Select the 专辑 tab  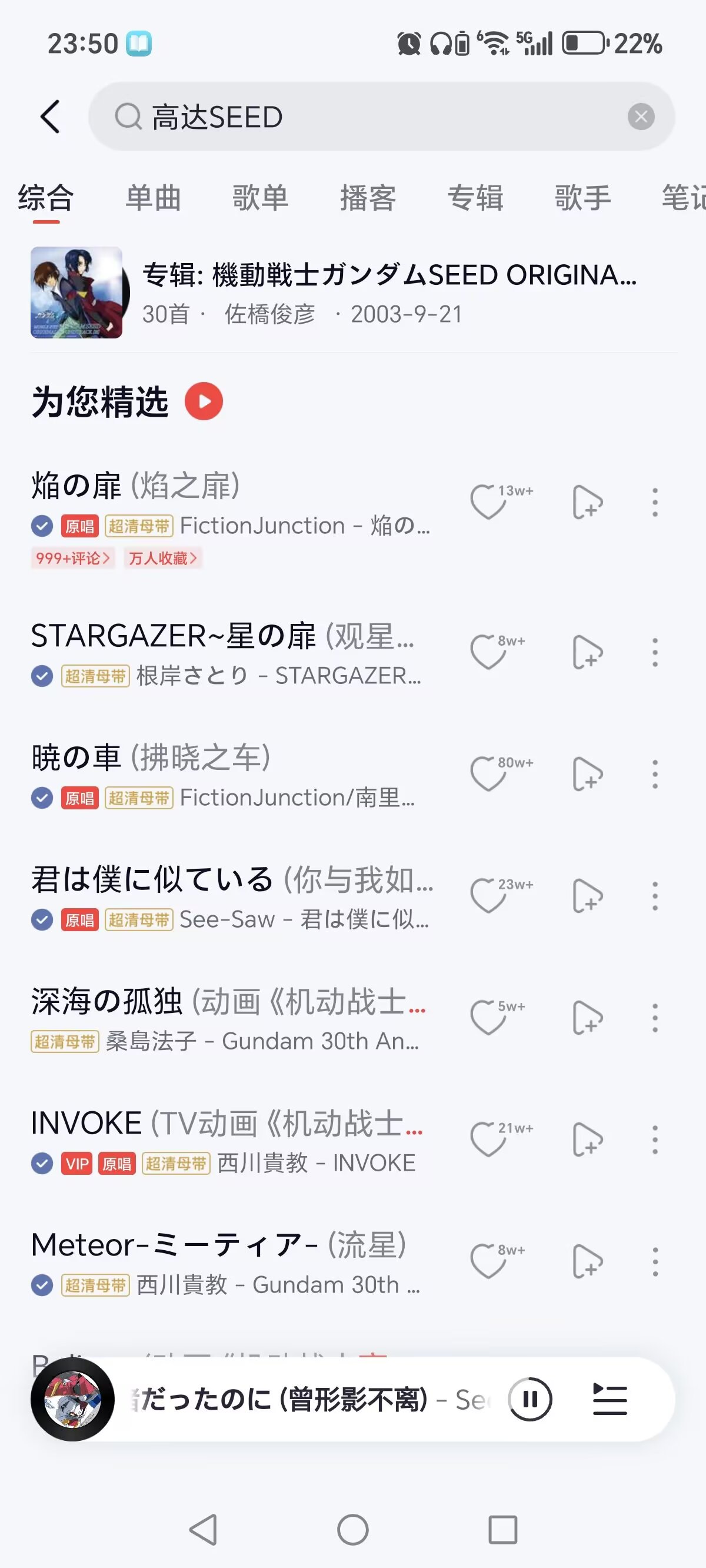475,198
